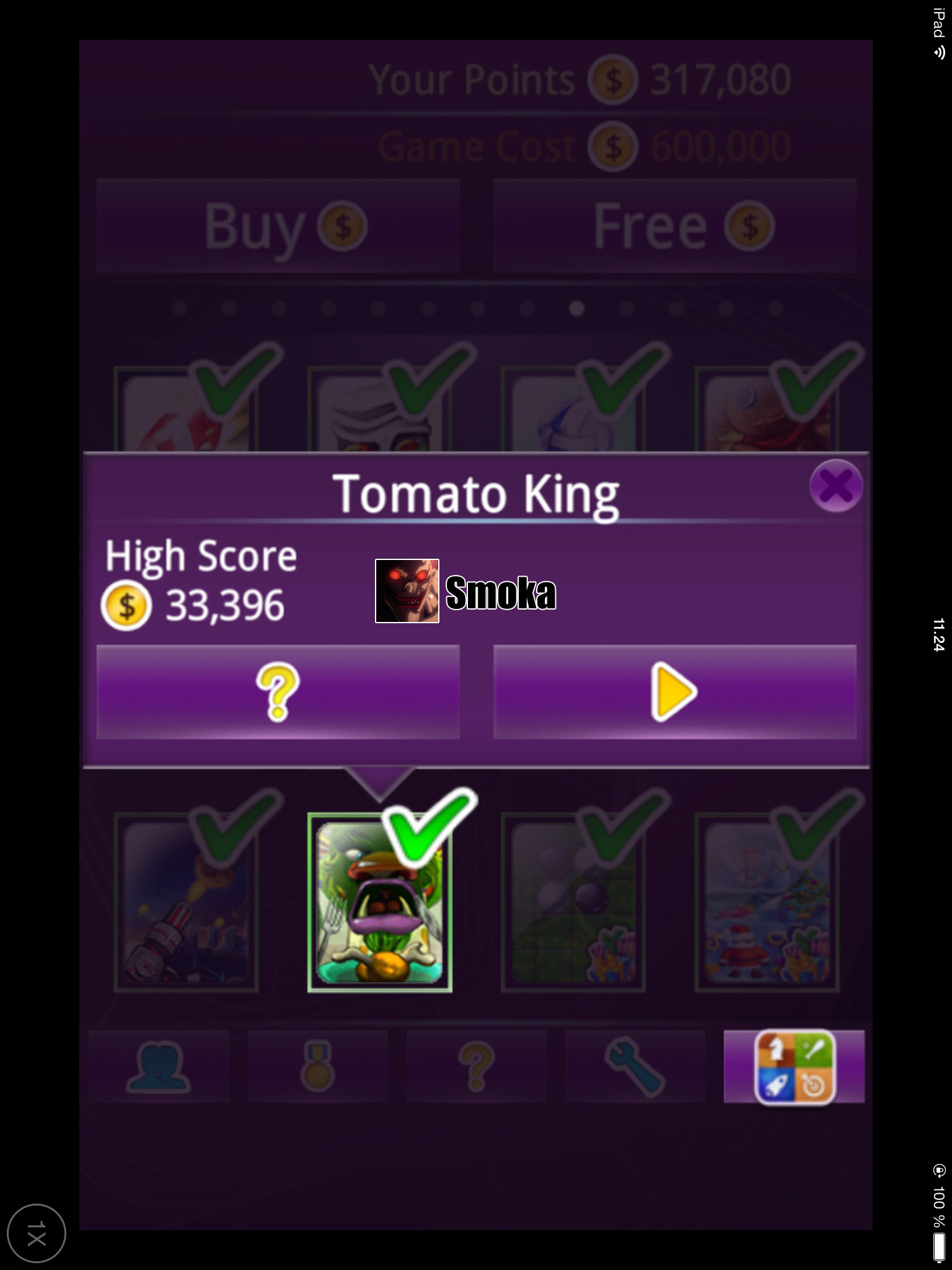The height and width of the screenshot is (1270, 952).
Task: Select the Tomato King game card
Action: [x=379, y=902]
